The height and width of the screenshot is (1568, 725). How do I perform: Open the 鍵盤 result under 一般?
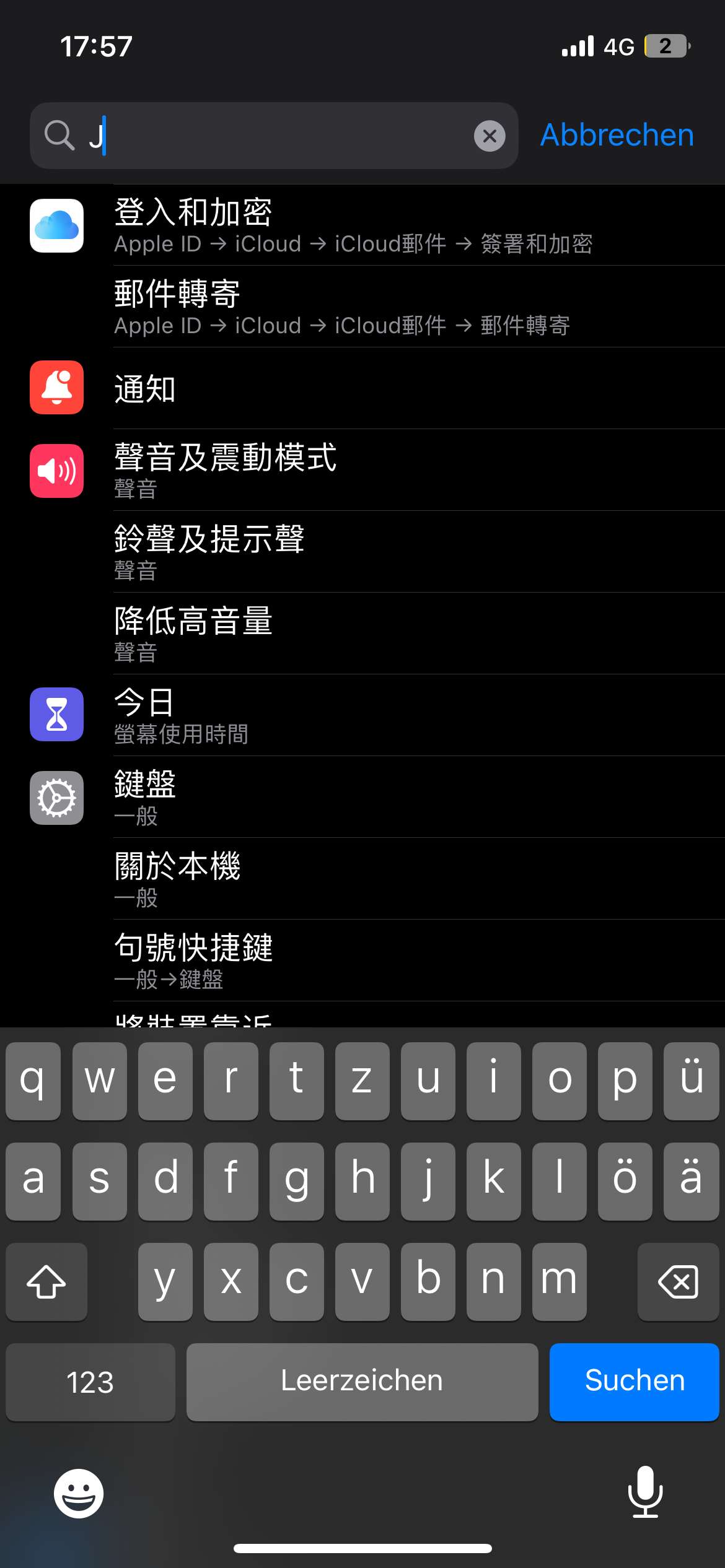click(362, 798)
